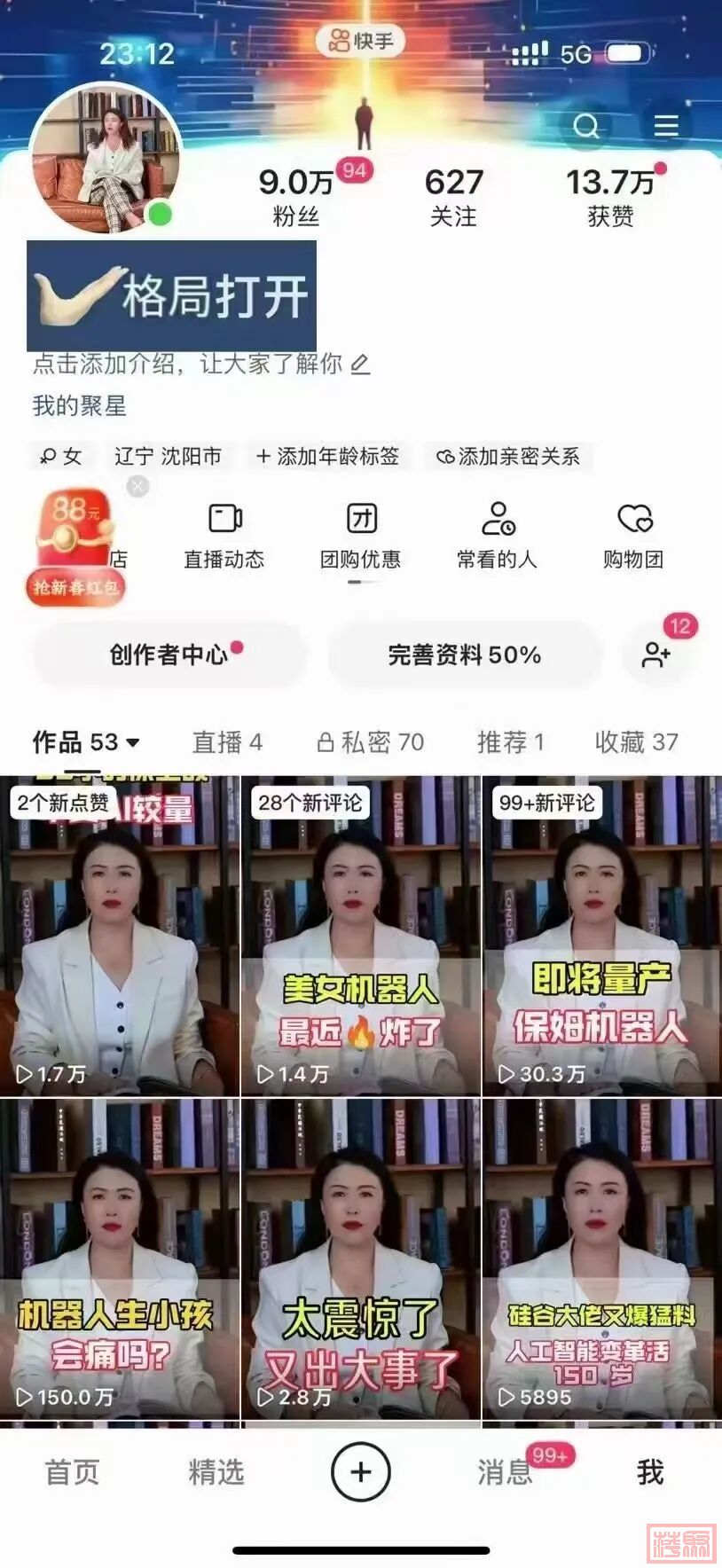Create a post with the plus button
Viewport: 722px width, 1568px height.
[x=361, y=1472]
